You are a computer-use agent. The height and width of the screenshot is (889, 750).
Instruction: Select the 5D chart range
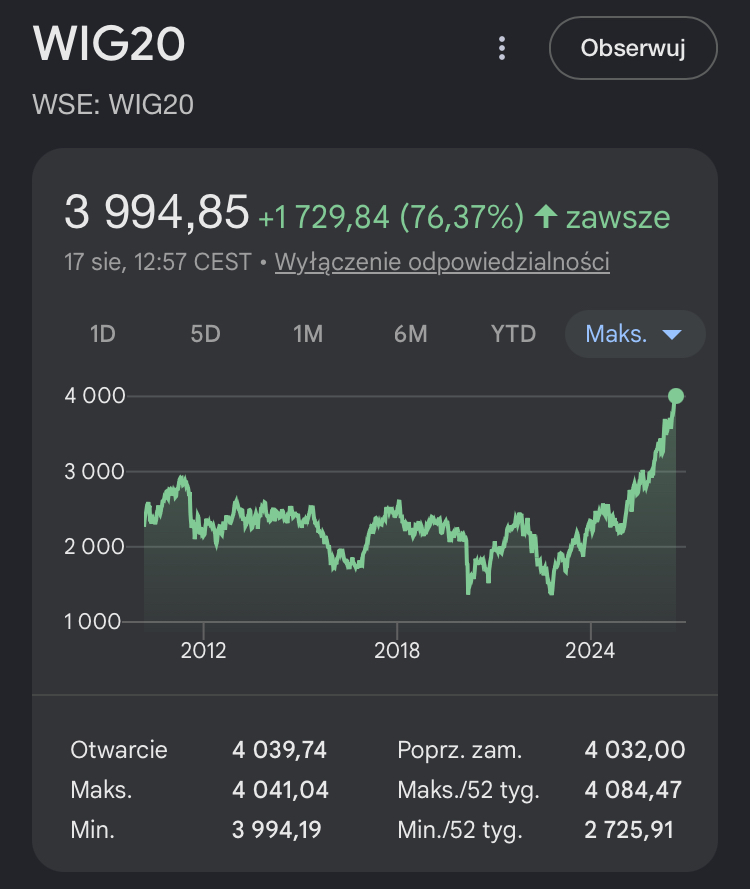(x=205, y=334)
